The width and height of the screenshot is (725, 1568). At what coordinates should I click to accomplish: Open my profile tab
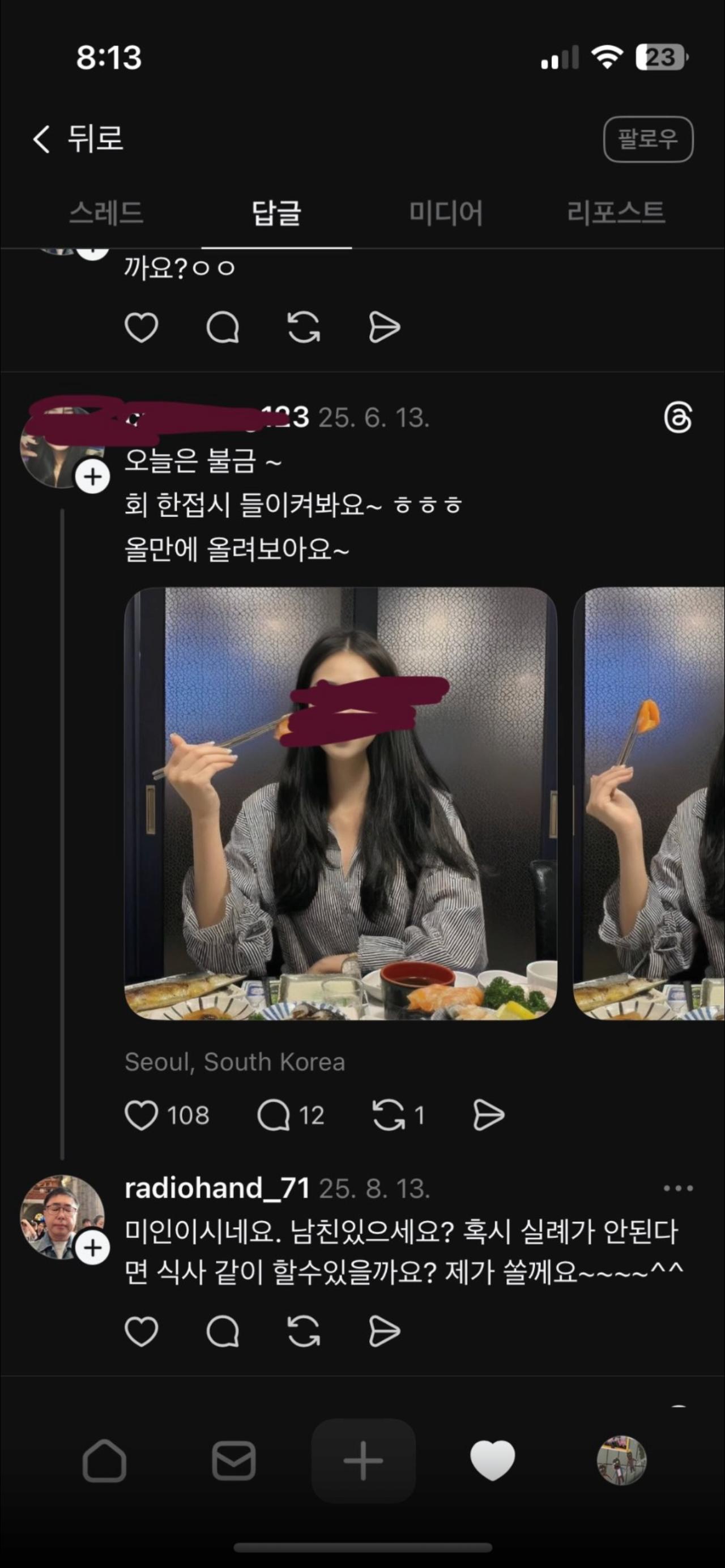coord(621,1460)
